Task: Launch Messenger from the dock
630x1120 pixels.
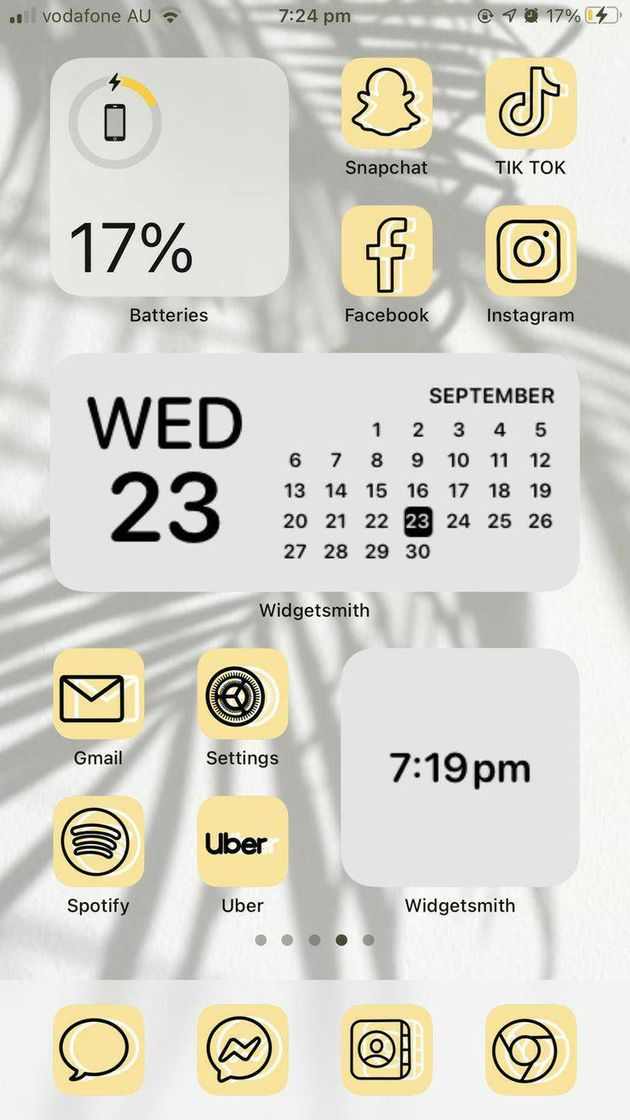Action: coord(242,1050)
